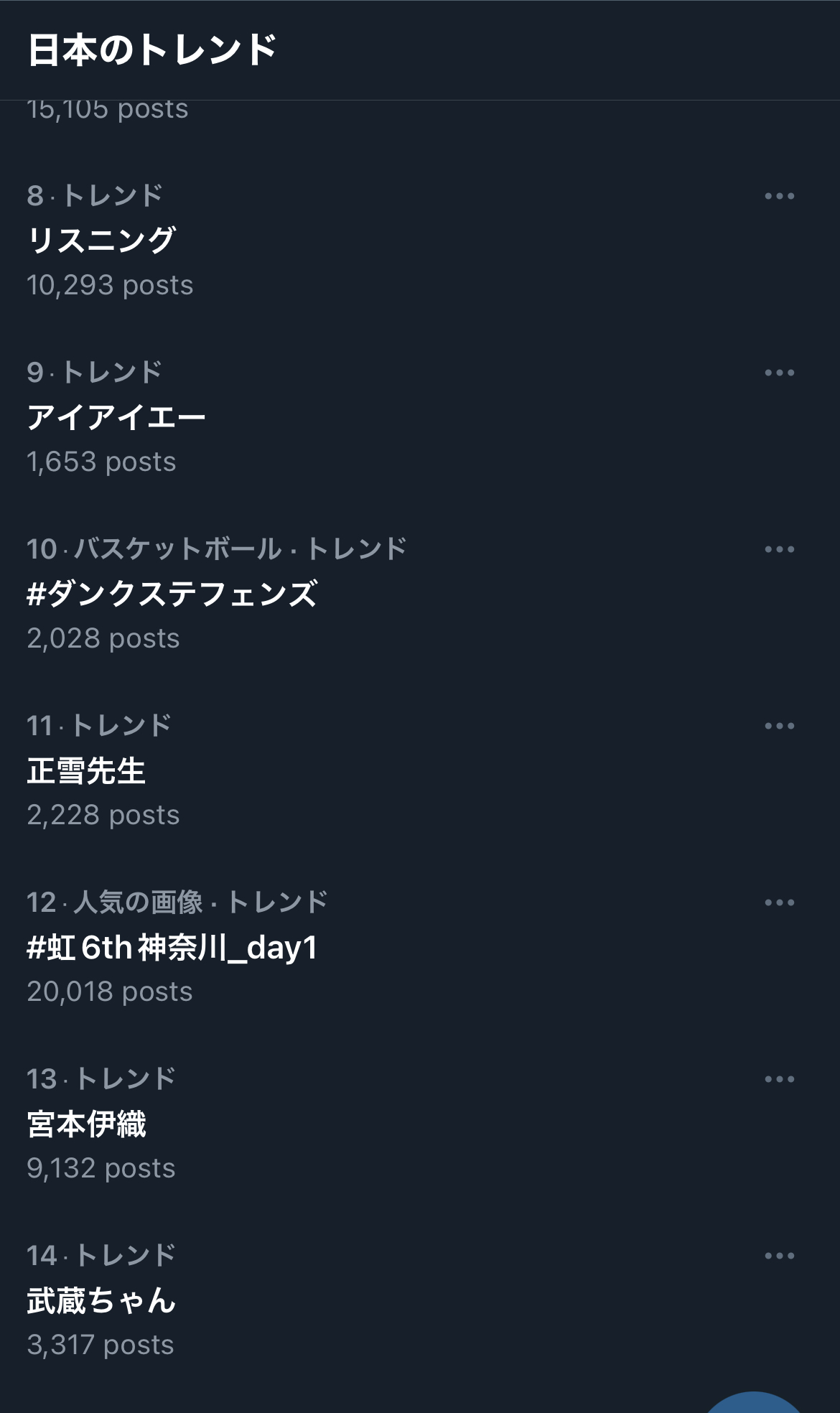The height and width of the screenshot is (1413, 840).
Task: Open the #虹6th神奈川_day1 trend
Action: (x=172, y=947)
